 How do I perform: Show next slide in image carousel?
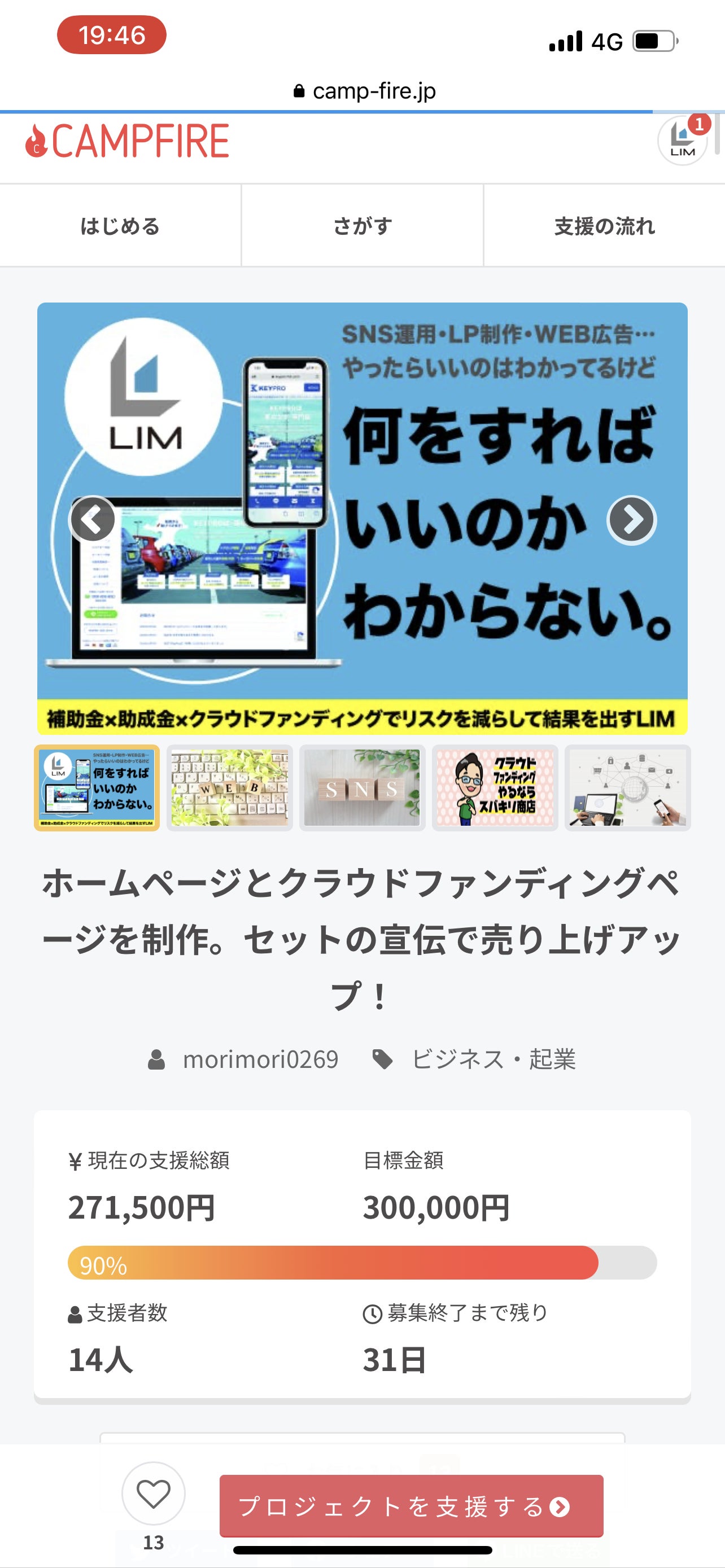(x=631, y=519)
